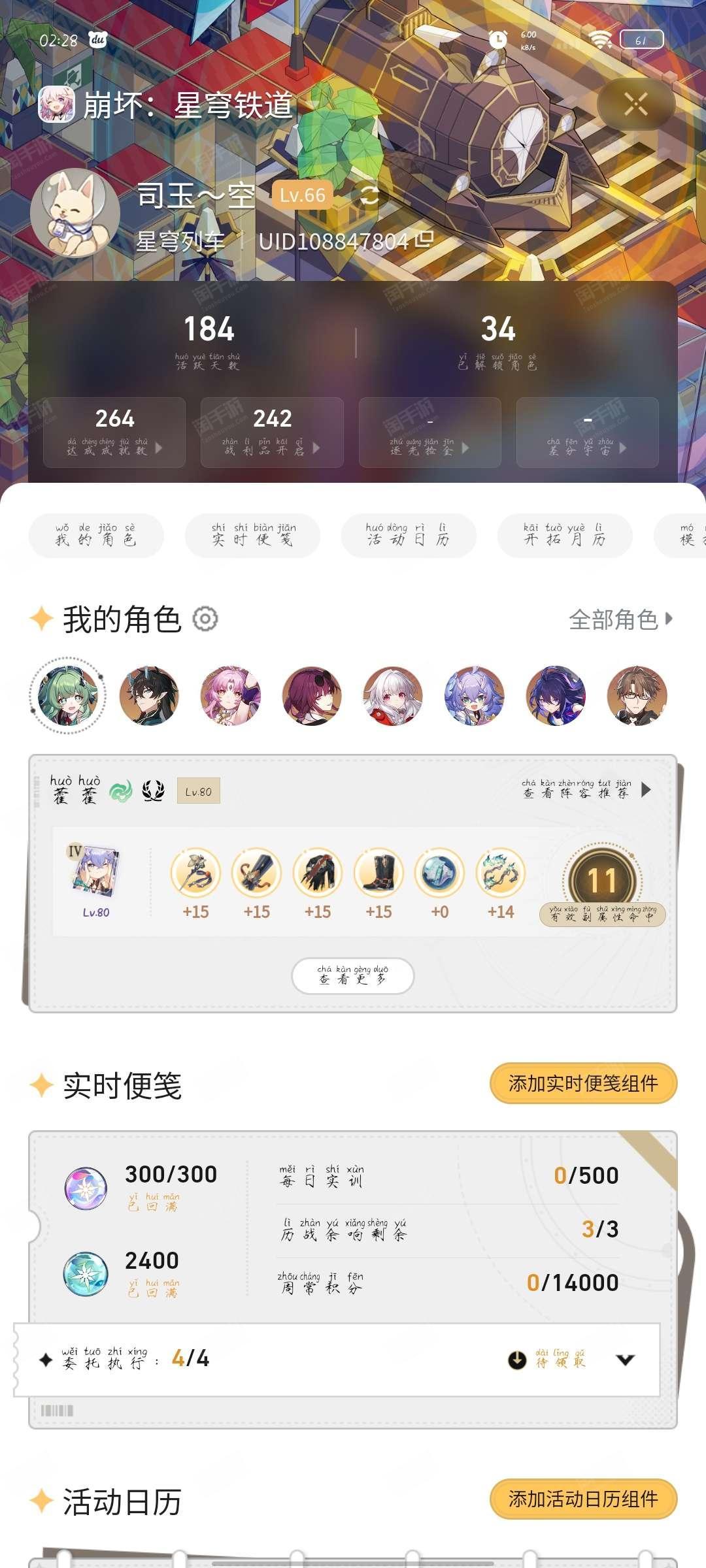The width and height of the screenshot is (706, 1568).
Task: Close the 崩坏:星穹铁道 panel
Action: [x=636, y=104]
